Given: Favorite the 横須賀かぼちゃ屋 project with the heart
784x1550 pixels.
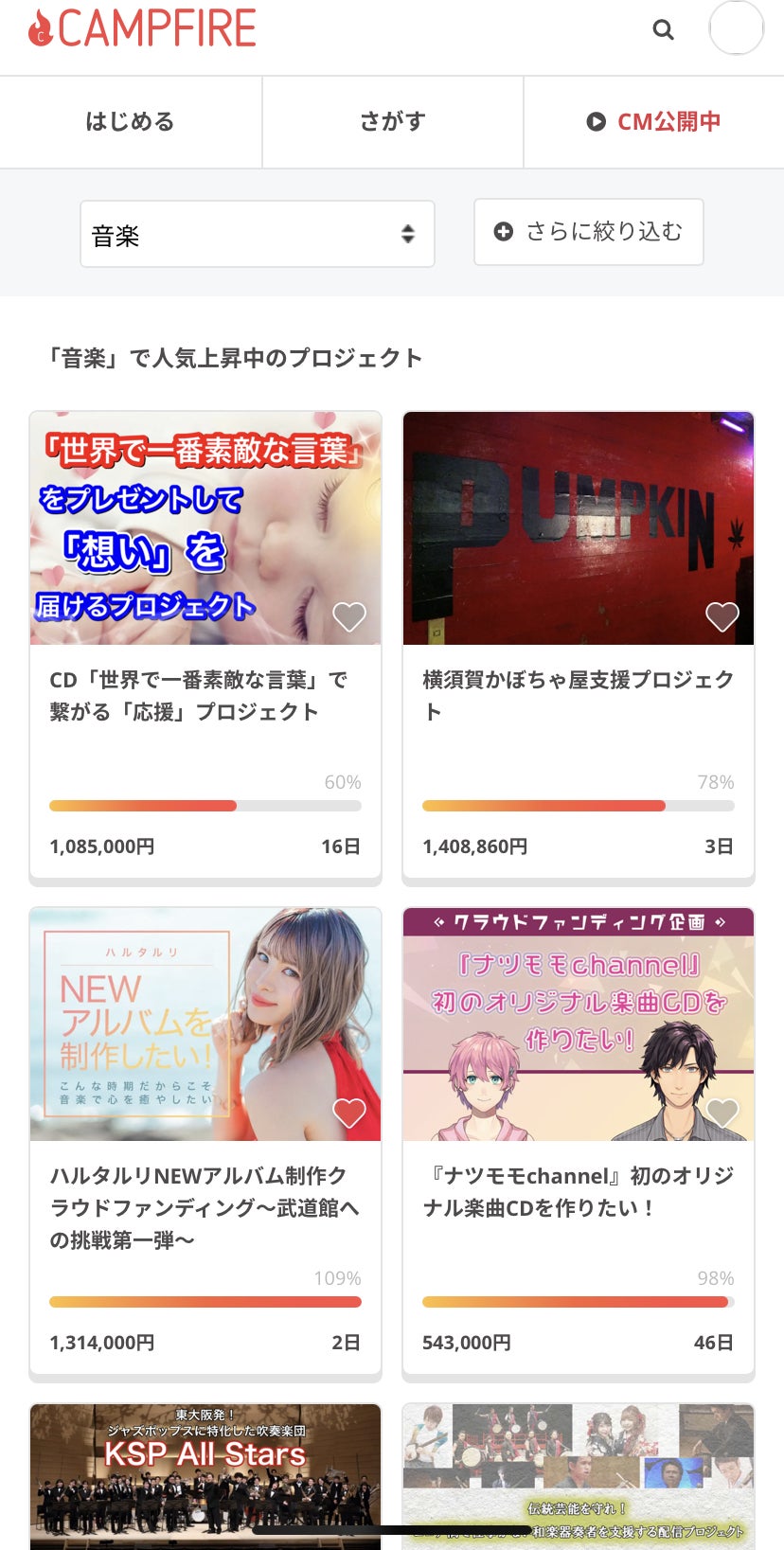Looking at the screenshot, I should tap(722, 616).
